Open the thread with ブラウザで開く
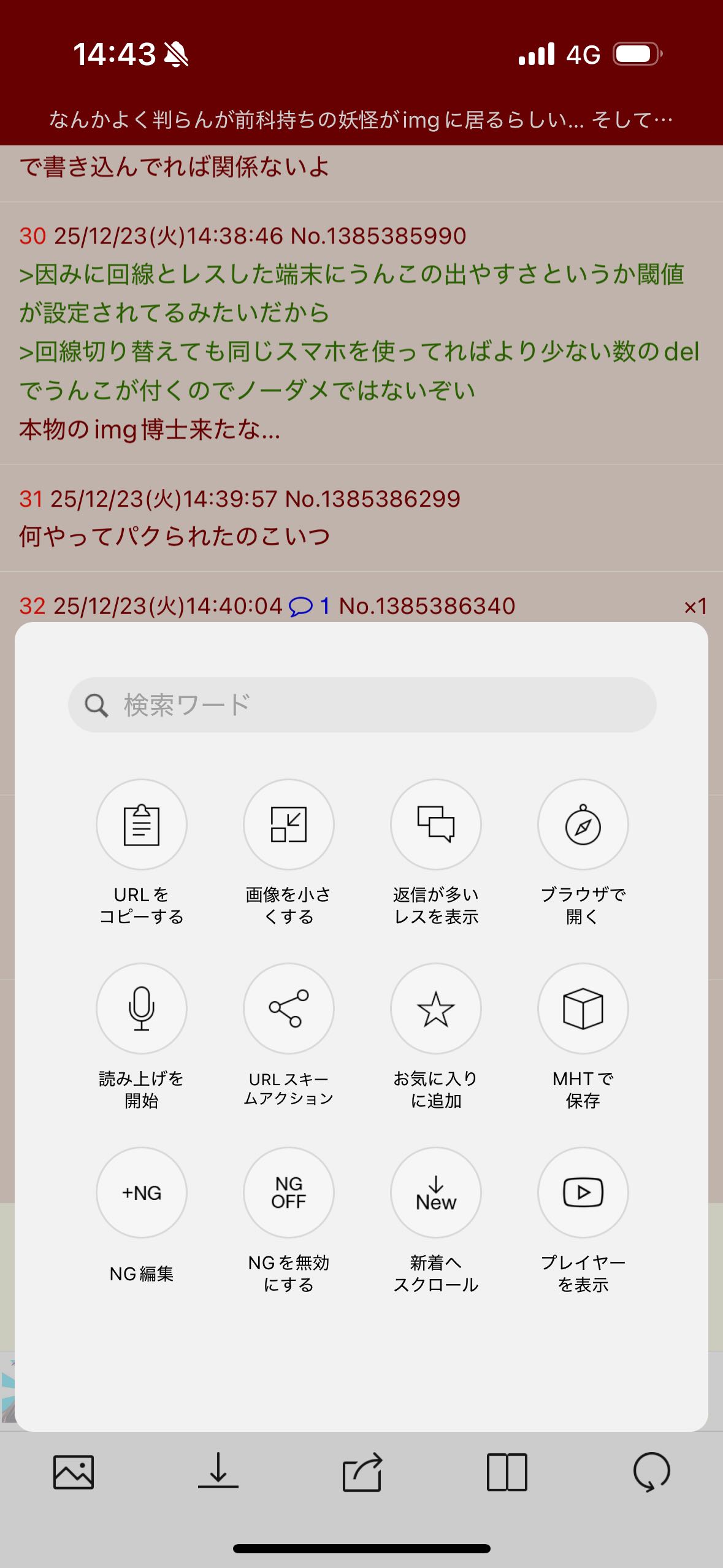Screen dimensions: 723x1568 [583, 824]
